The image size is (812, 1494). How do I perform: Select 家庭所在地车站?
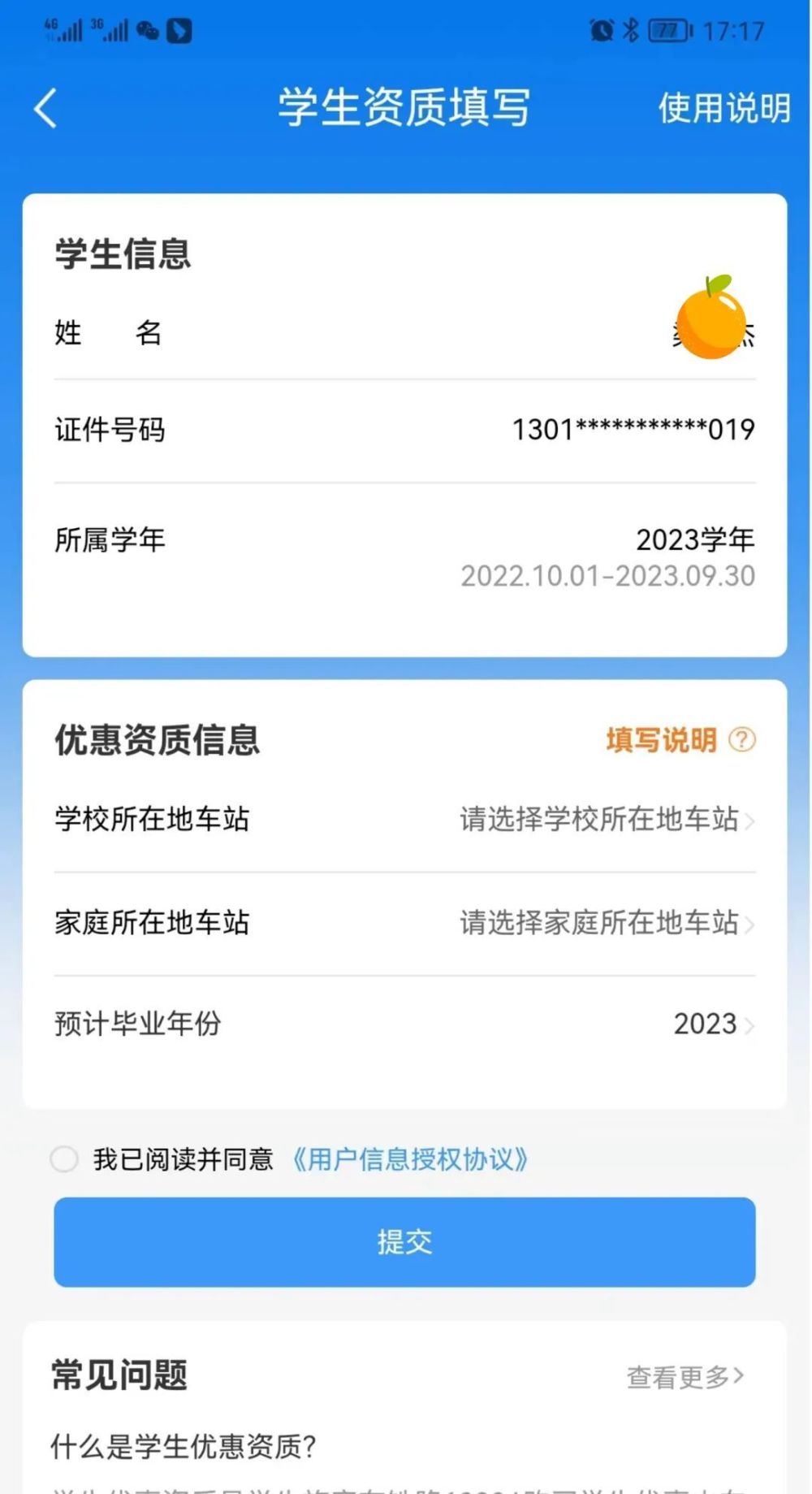[404, 923]
